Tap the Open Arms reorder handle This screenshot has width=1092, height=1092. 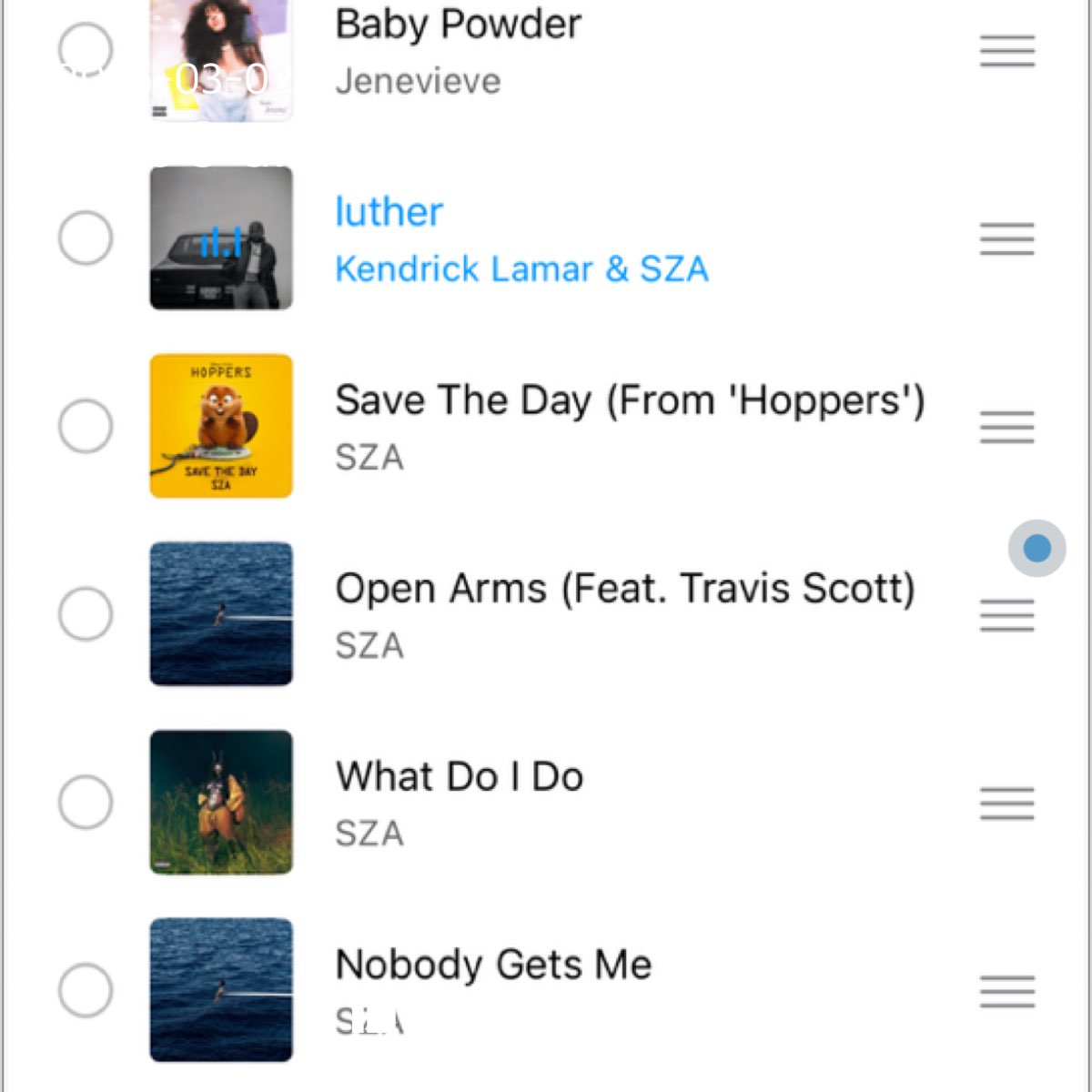click(1007, 615)
